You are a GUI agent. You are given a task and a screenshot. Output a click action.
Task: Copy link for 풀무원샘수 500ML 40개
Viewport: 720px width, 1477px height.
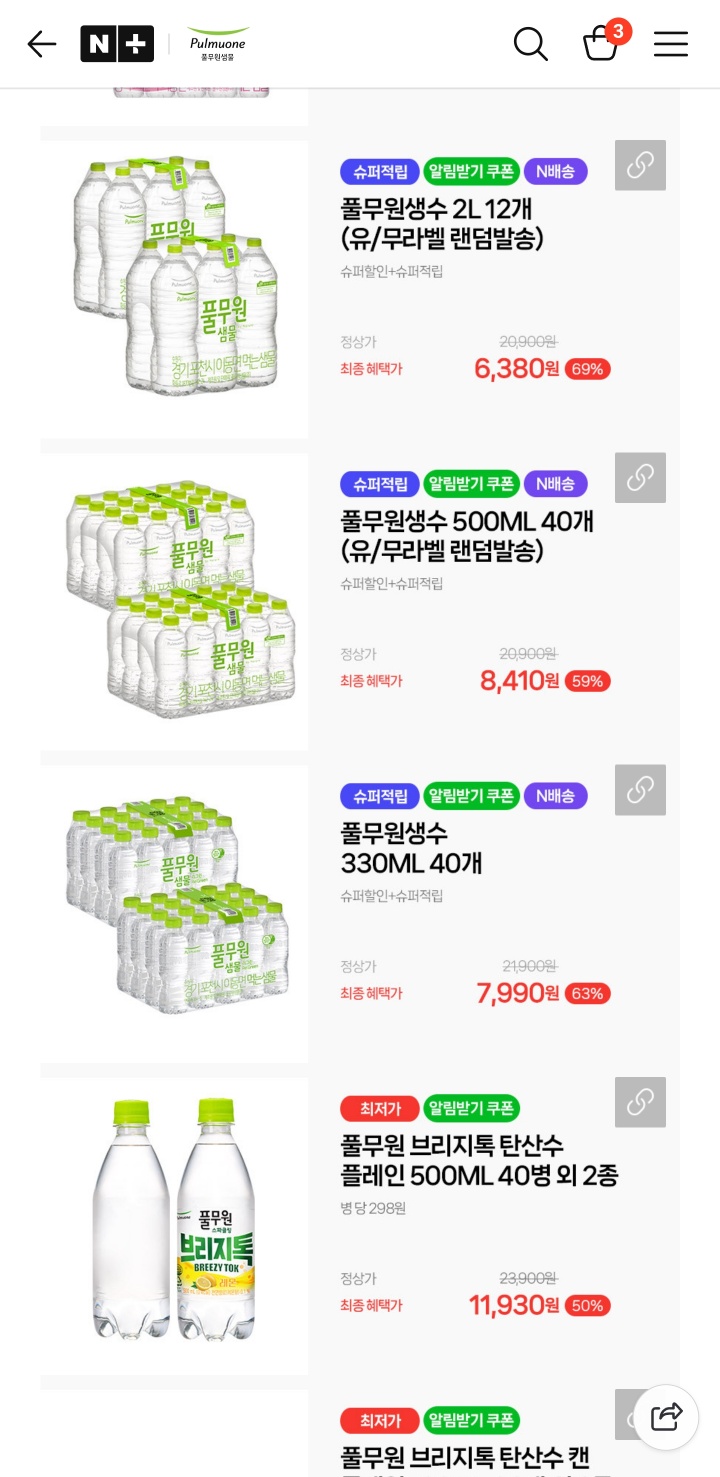[640, 478]
